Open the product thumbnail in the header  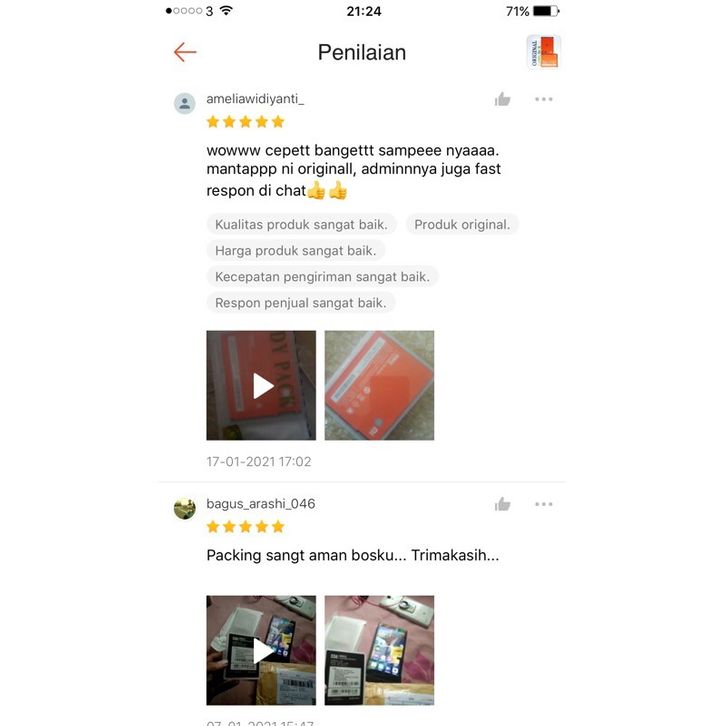[x=543, y=52]
